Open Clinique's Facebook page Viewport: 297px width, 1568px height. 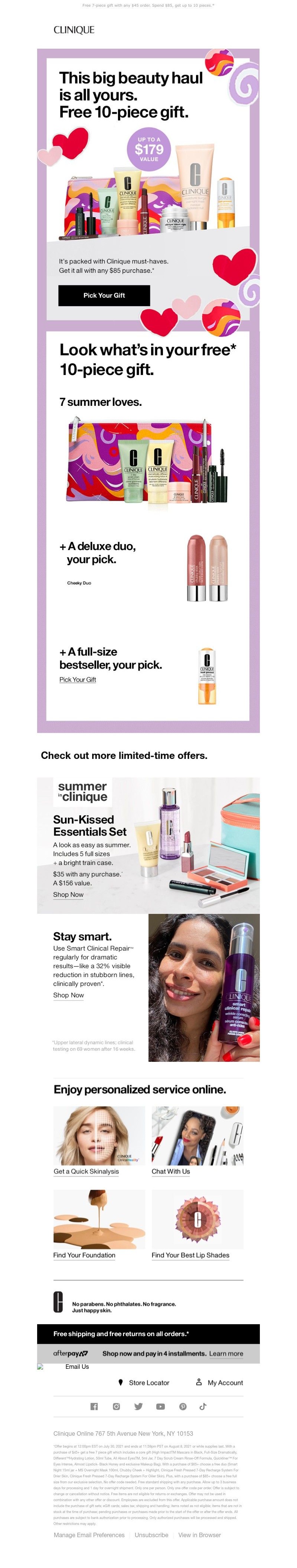(94, 1406)
